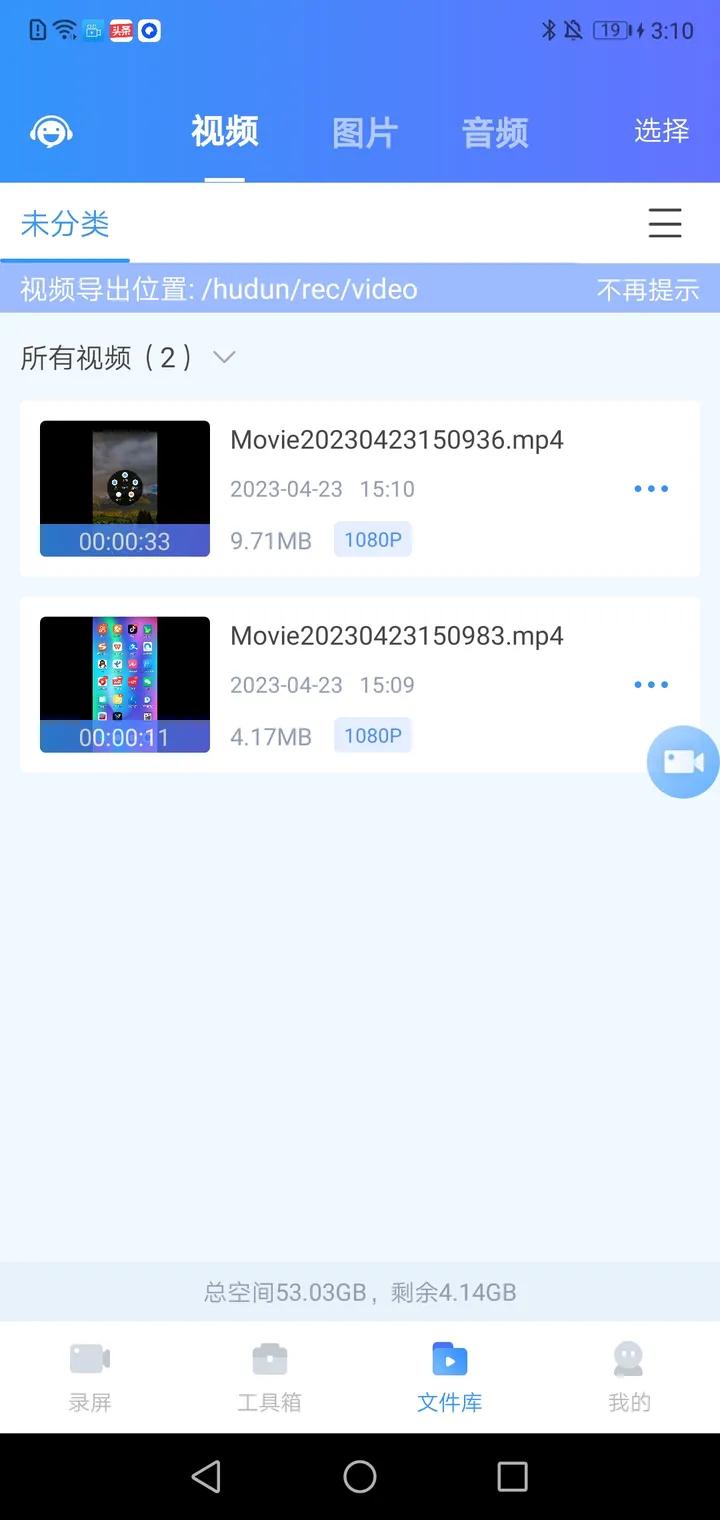Screen dimensions: 720x1520
Task: Switch to the 音频 tab
Action: pyautogui.click(x=495, y=133)
